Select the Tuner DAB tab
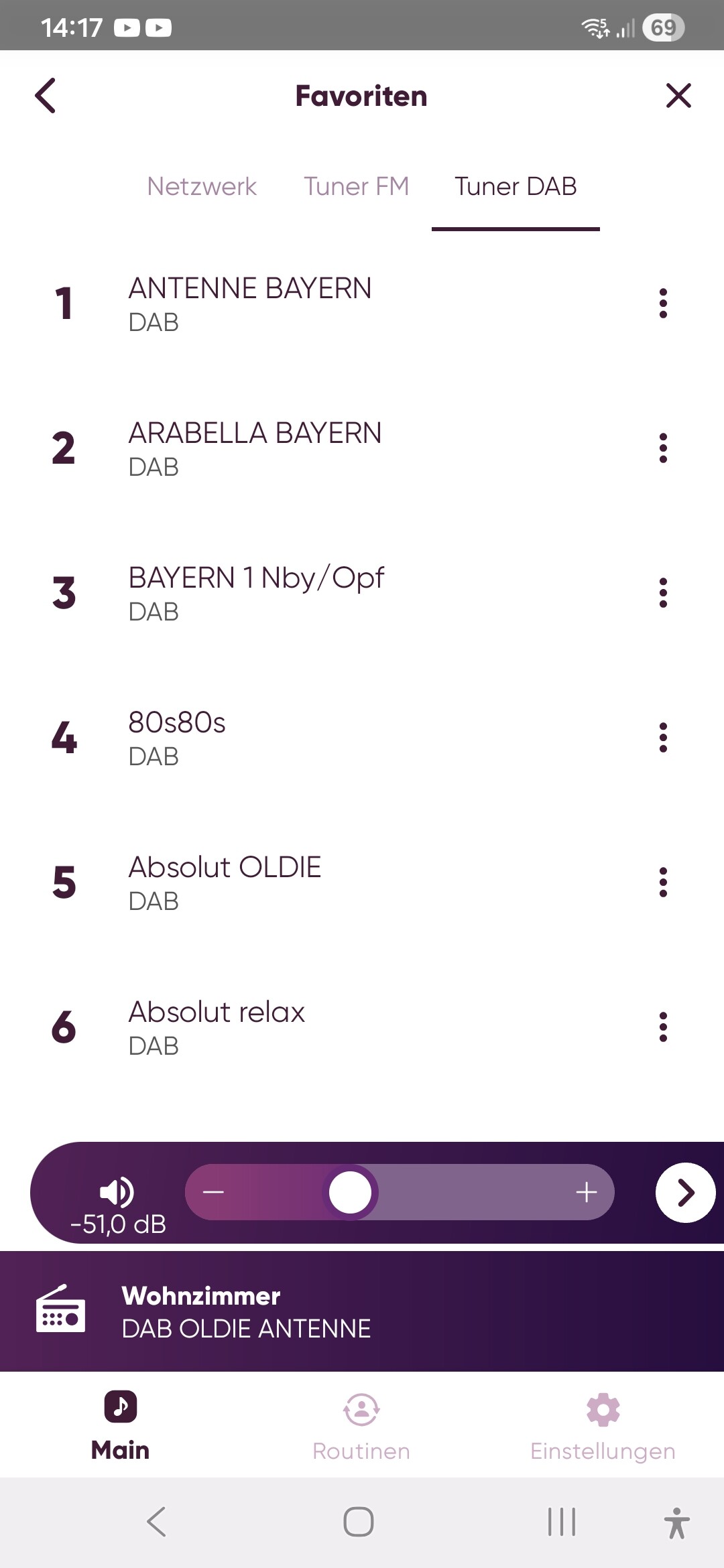 pyautogui.click(x=516, y=186)
